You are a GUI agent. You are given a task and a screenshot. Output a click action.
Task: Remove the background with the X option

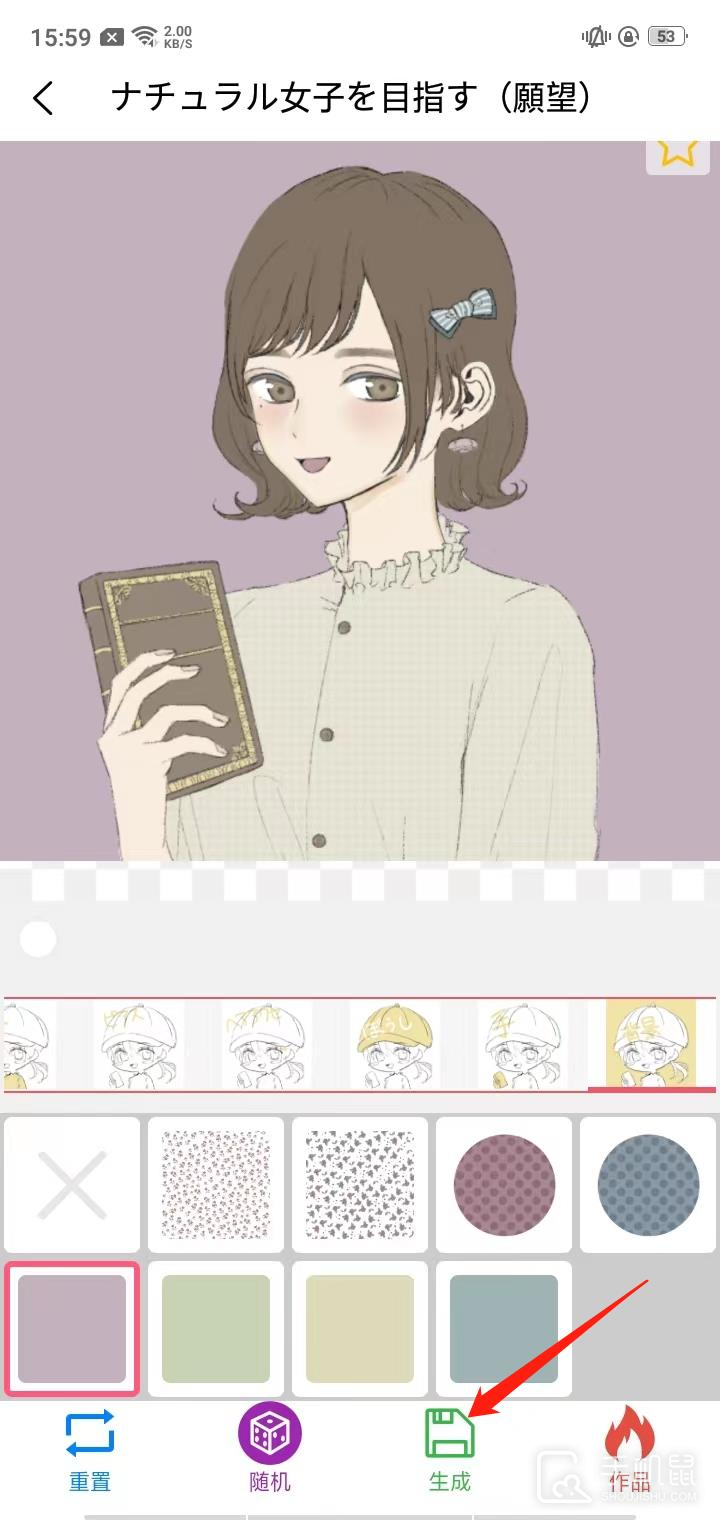(x=72, y=1185)
